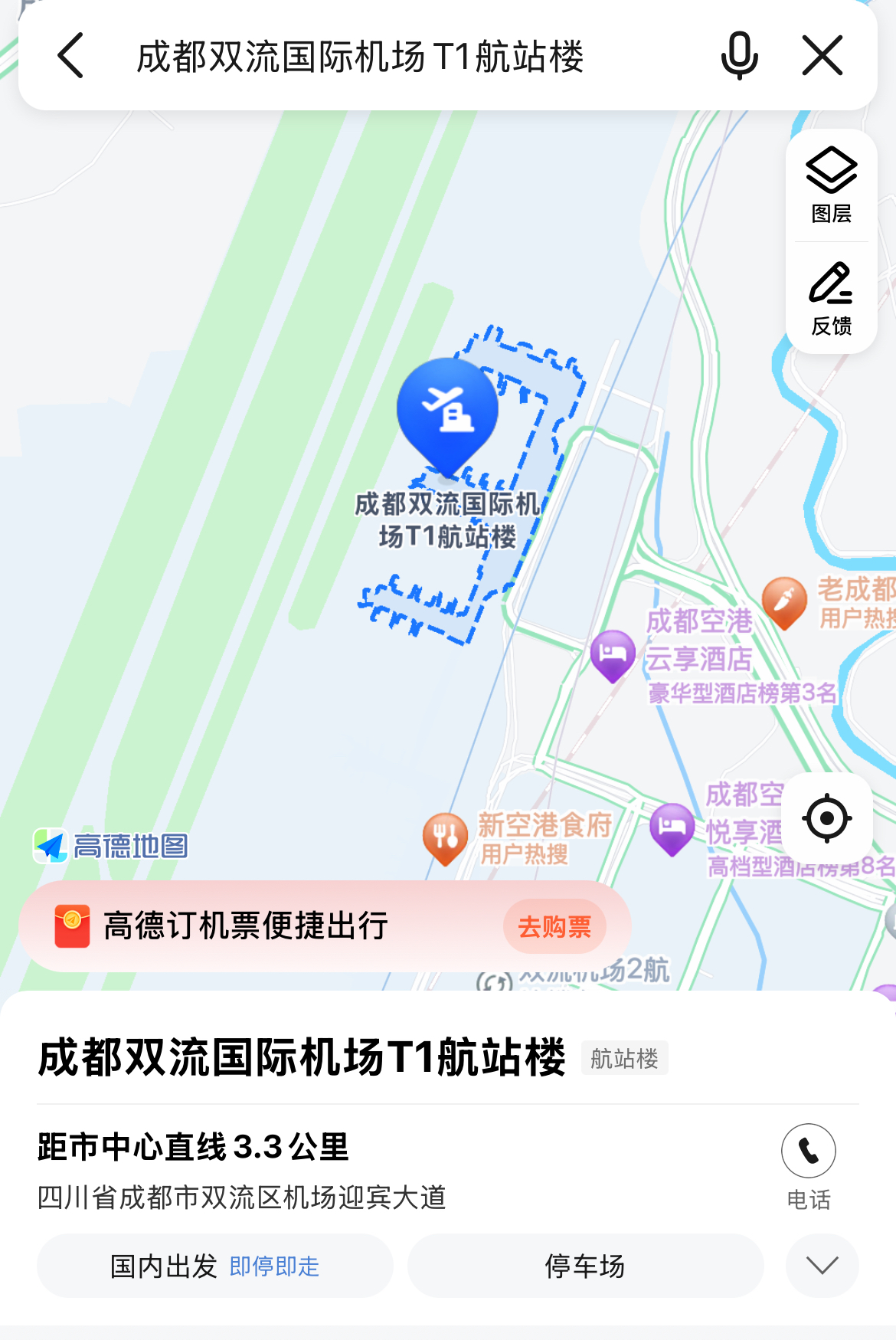Open the 成都空港云享酒店 hotel marker

(613, 654)
